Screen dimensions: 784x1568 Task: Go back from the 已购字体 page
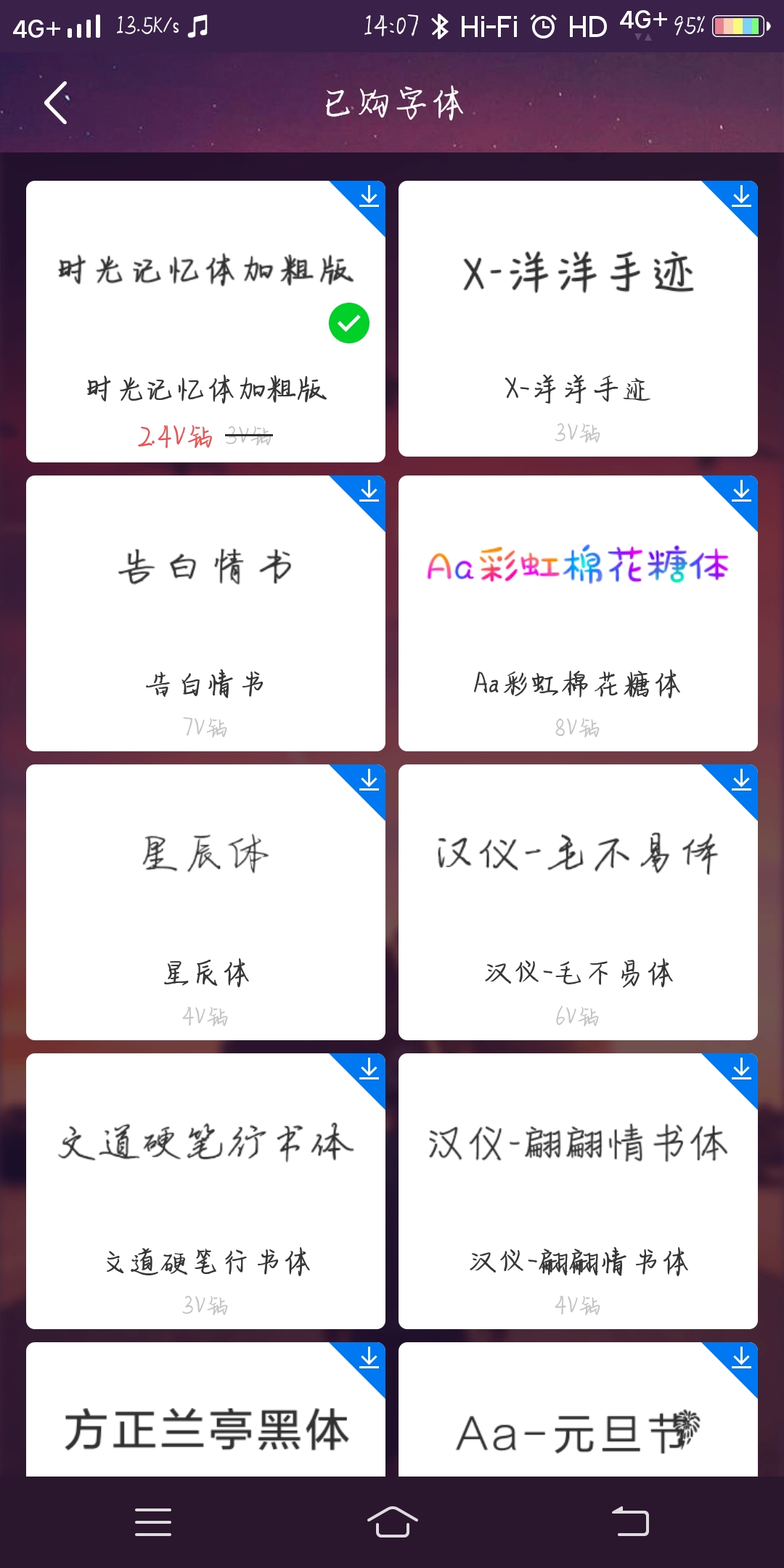(x=57, y=102)
